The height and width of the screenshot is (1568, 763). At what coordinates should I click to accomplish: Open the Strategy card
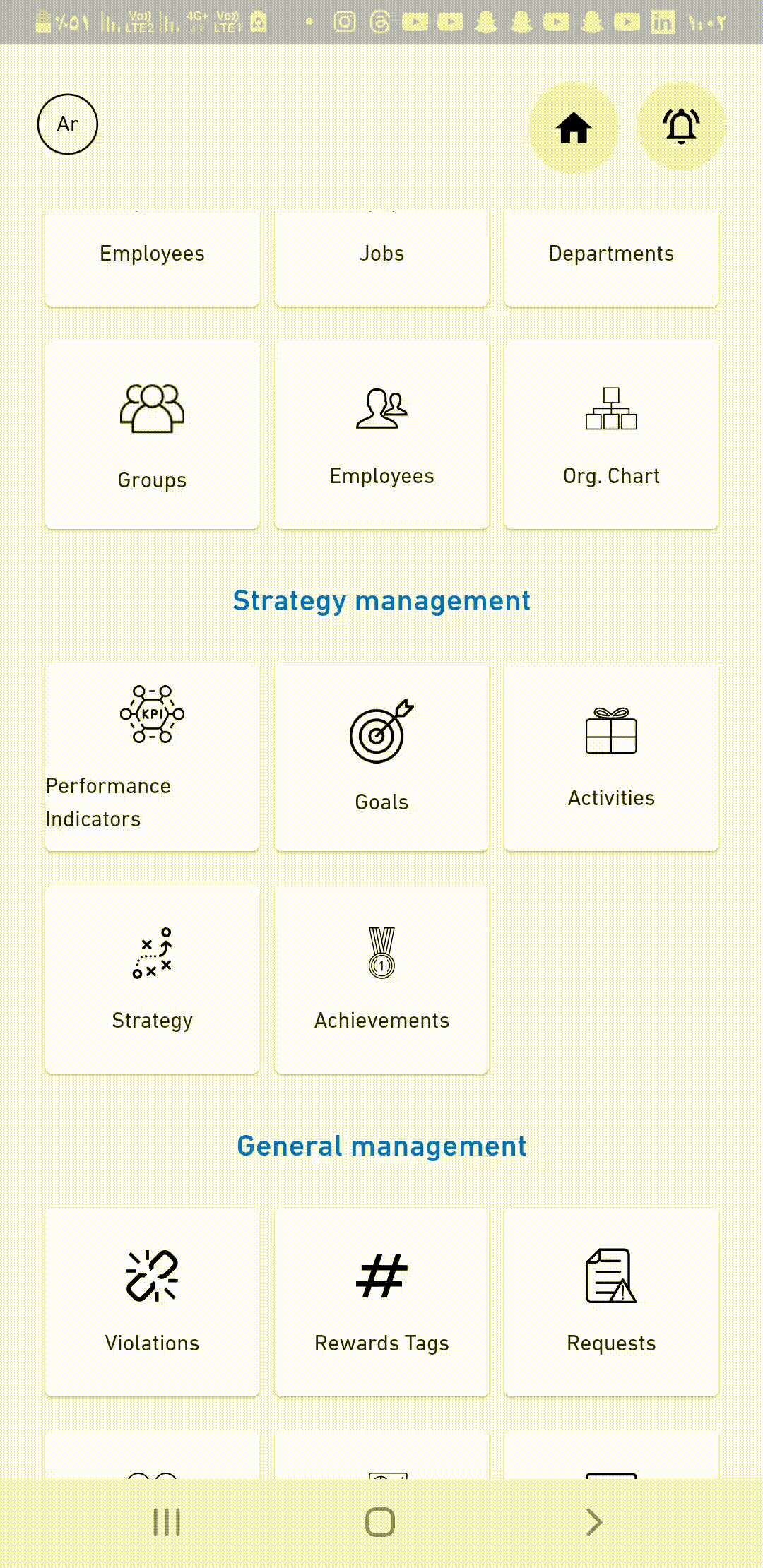pos(152,980)
